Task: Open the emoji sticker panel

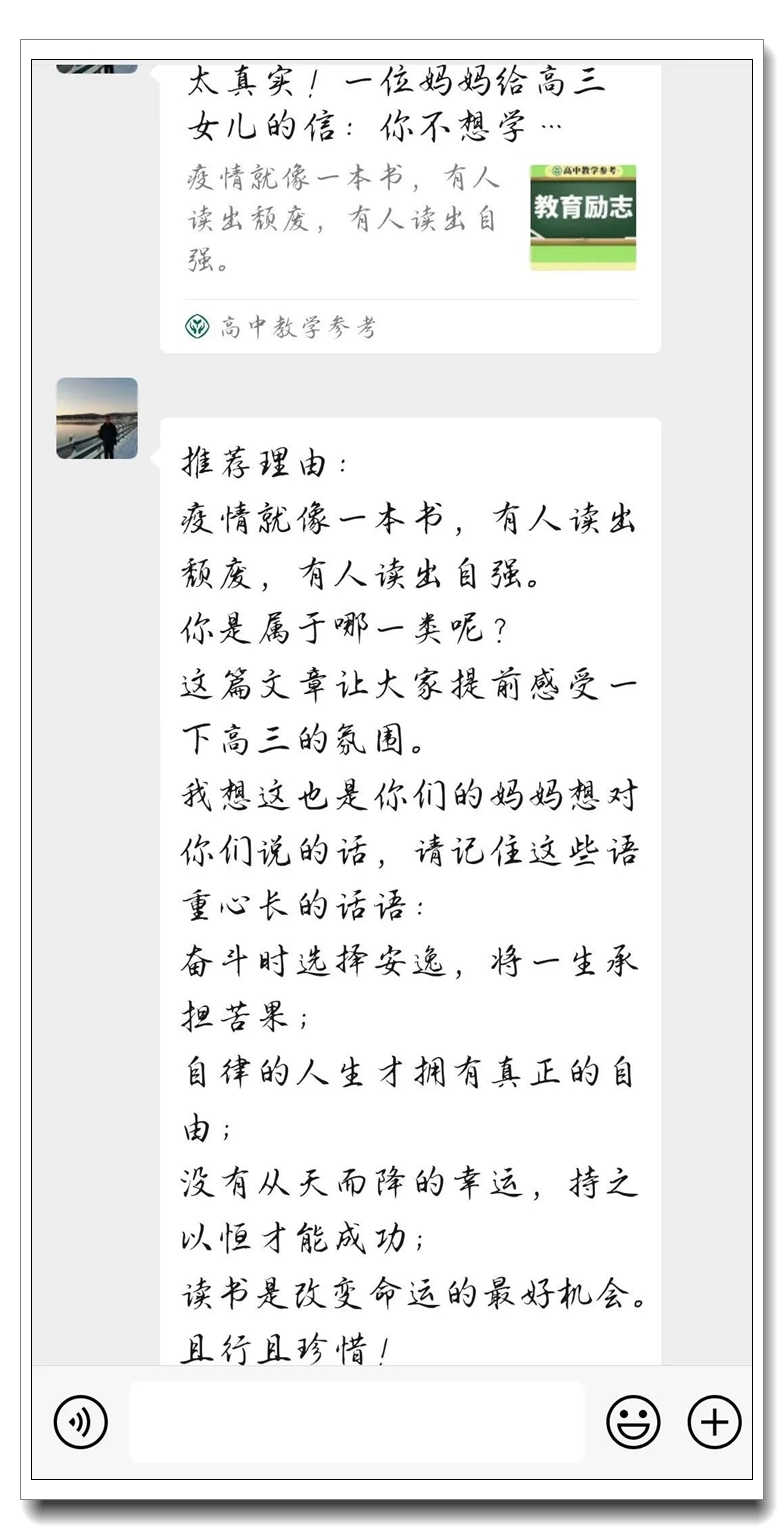Action: point(633,1422)
